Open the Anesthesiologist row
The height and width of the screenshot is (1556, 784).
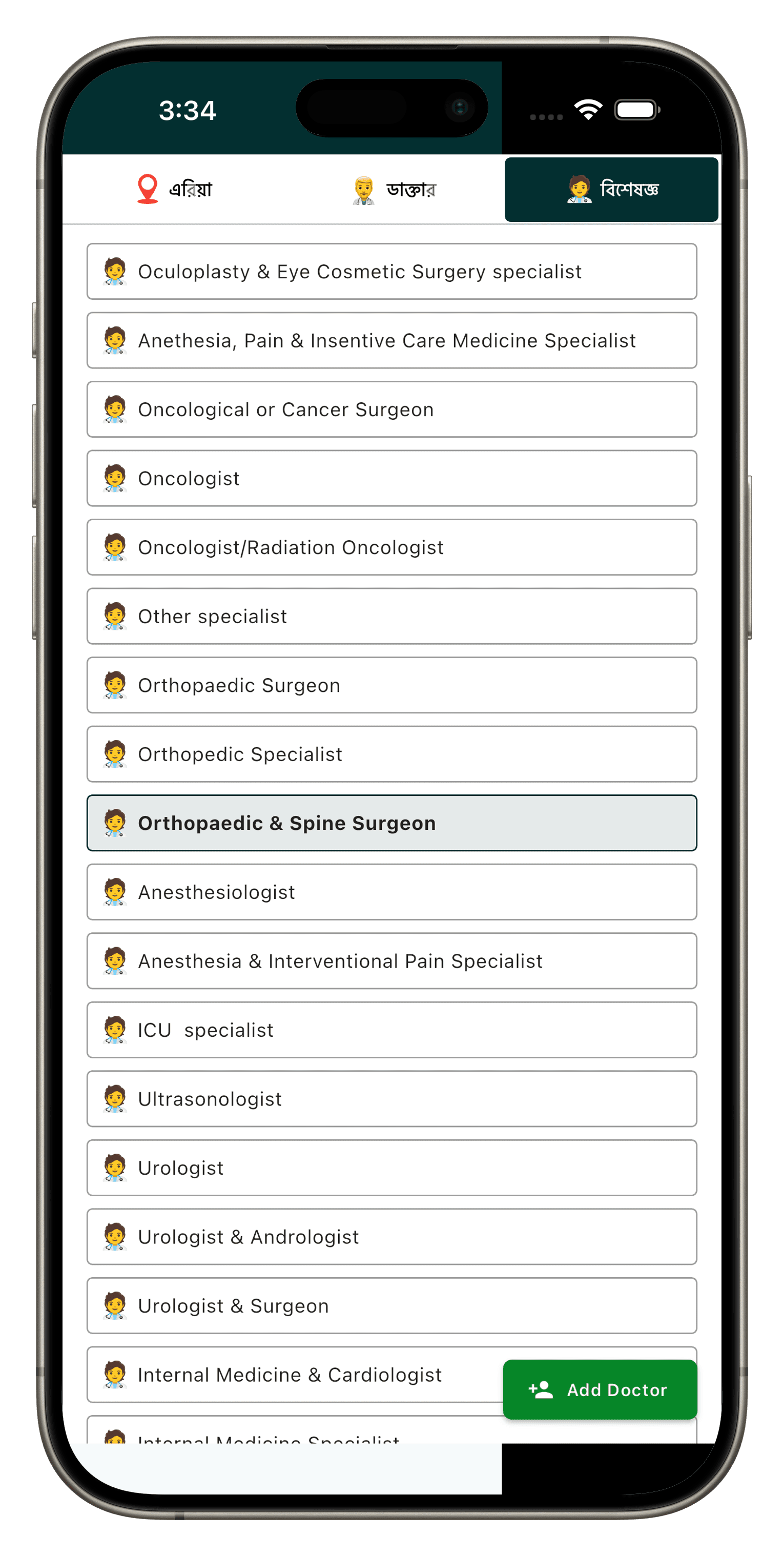click(391, 892)
